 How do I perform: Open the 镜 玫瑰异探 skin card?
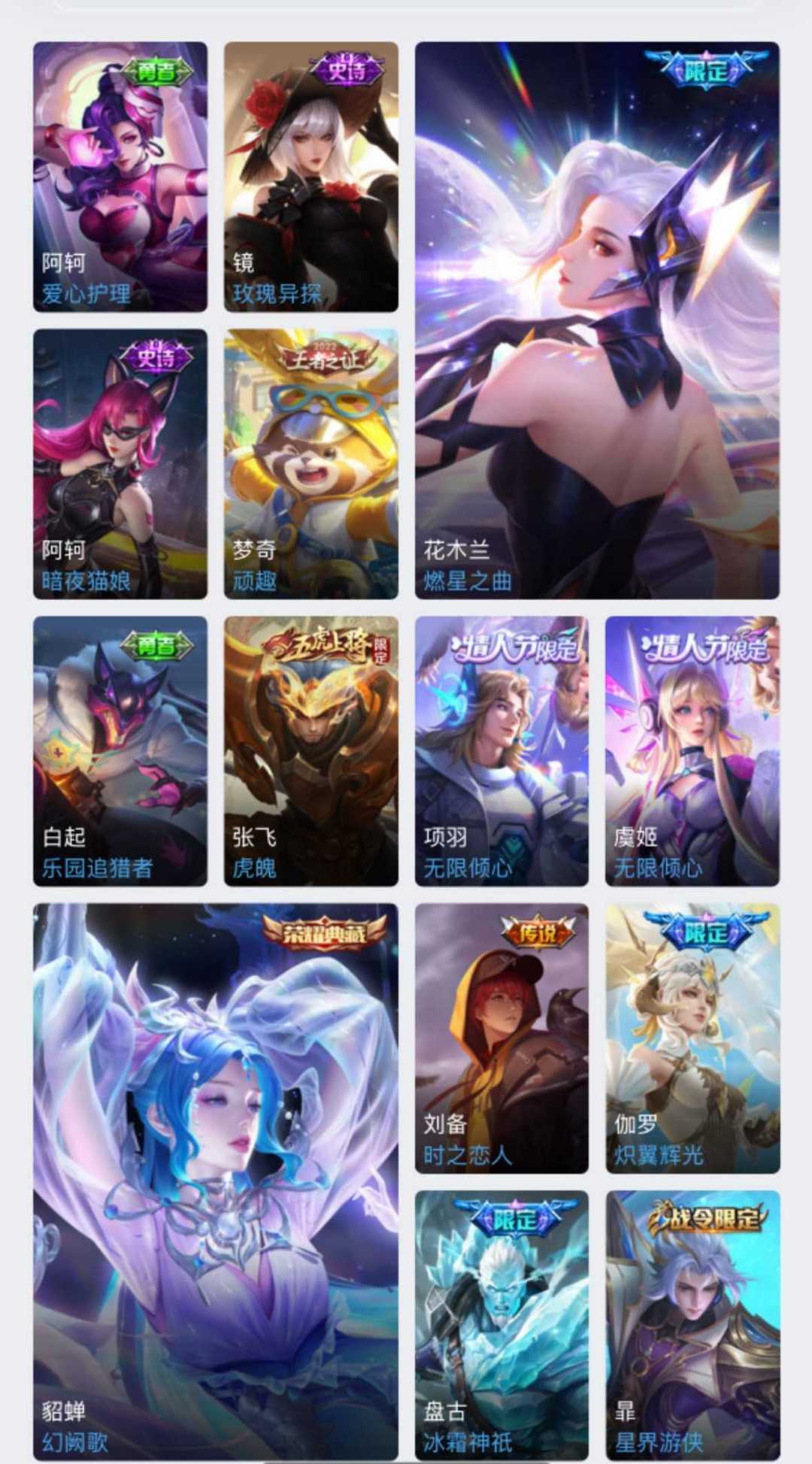(311, 177)
